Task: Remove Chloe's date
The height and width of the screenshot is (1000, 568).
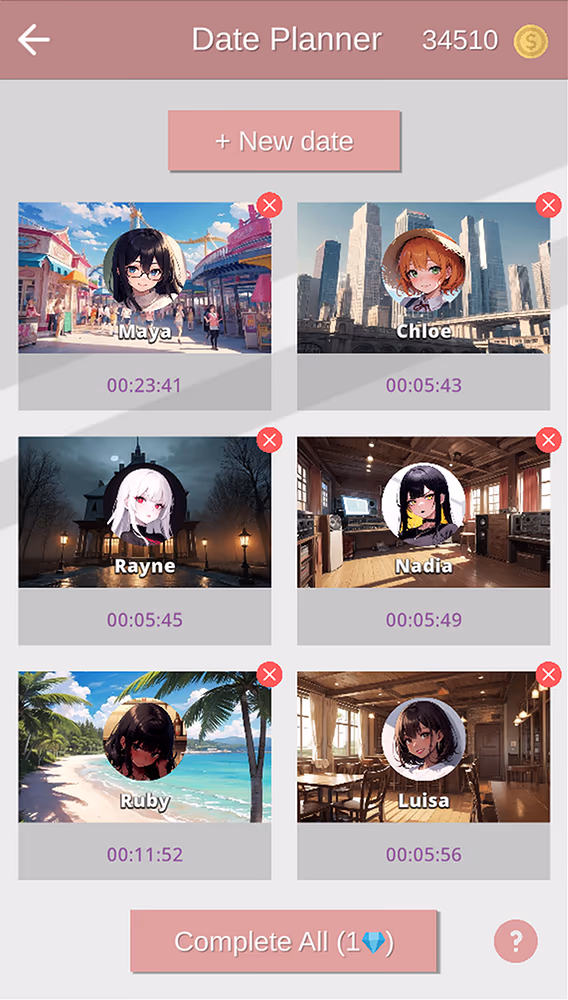Action: coord(548,205)
